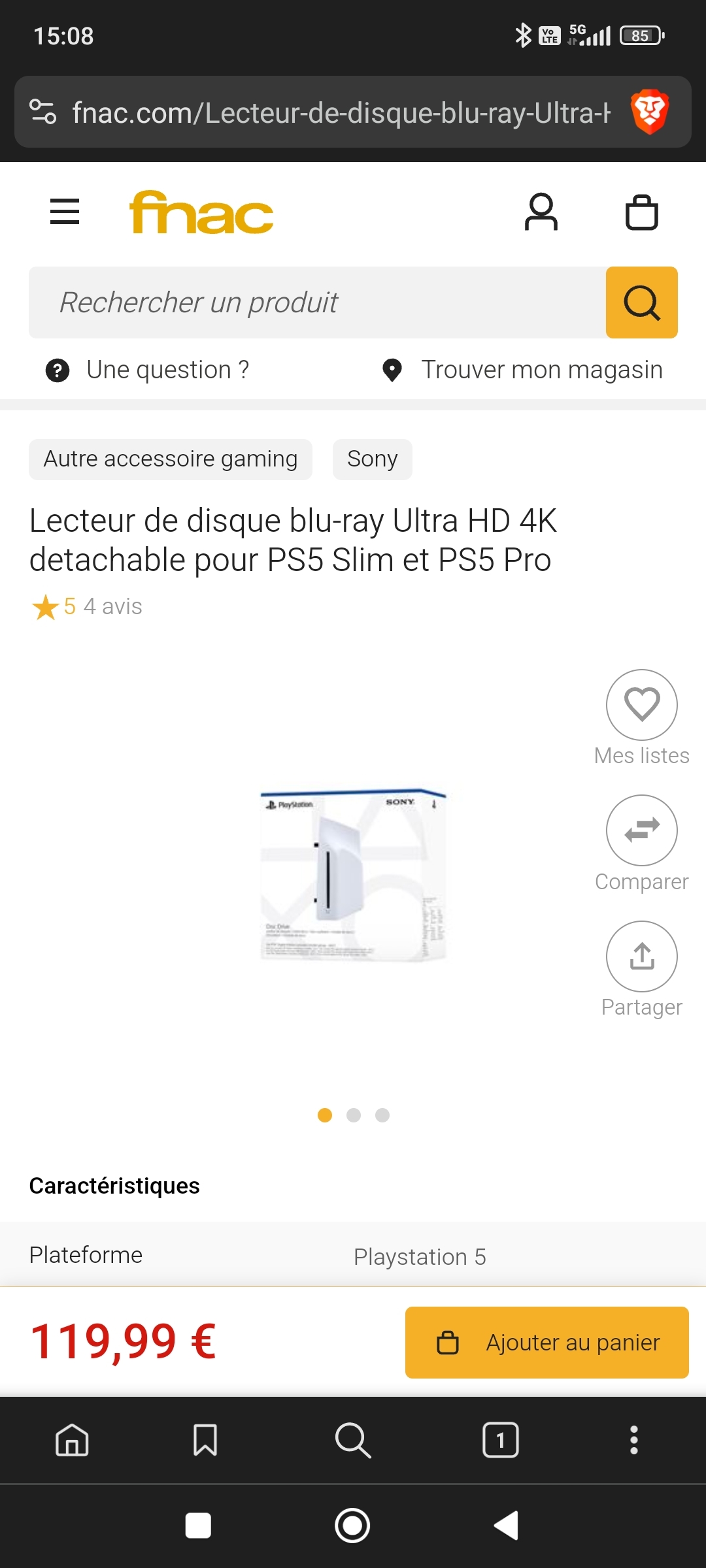Open the Sony brand chip

[x=373, y=459]
